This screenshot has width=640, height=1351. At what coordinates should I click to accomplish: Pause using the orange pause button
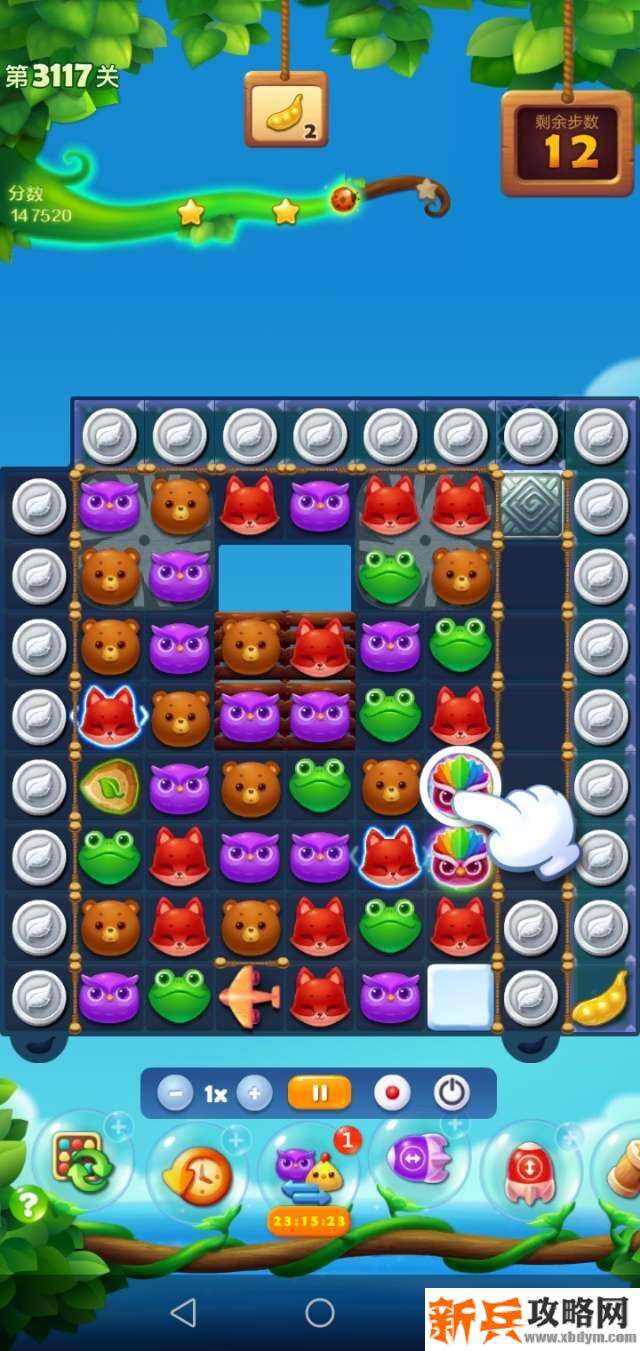coord(319,1093)
